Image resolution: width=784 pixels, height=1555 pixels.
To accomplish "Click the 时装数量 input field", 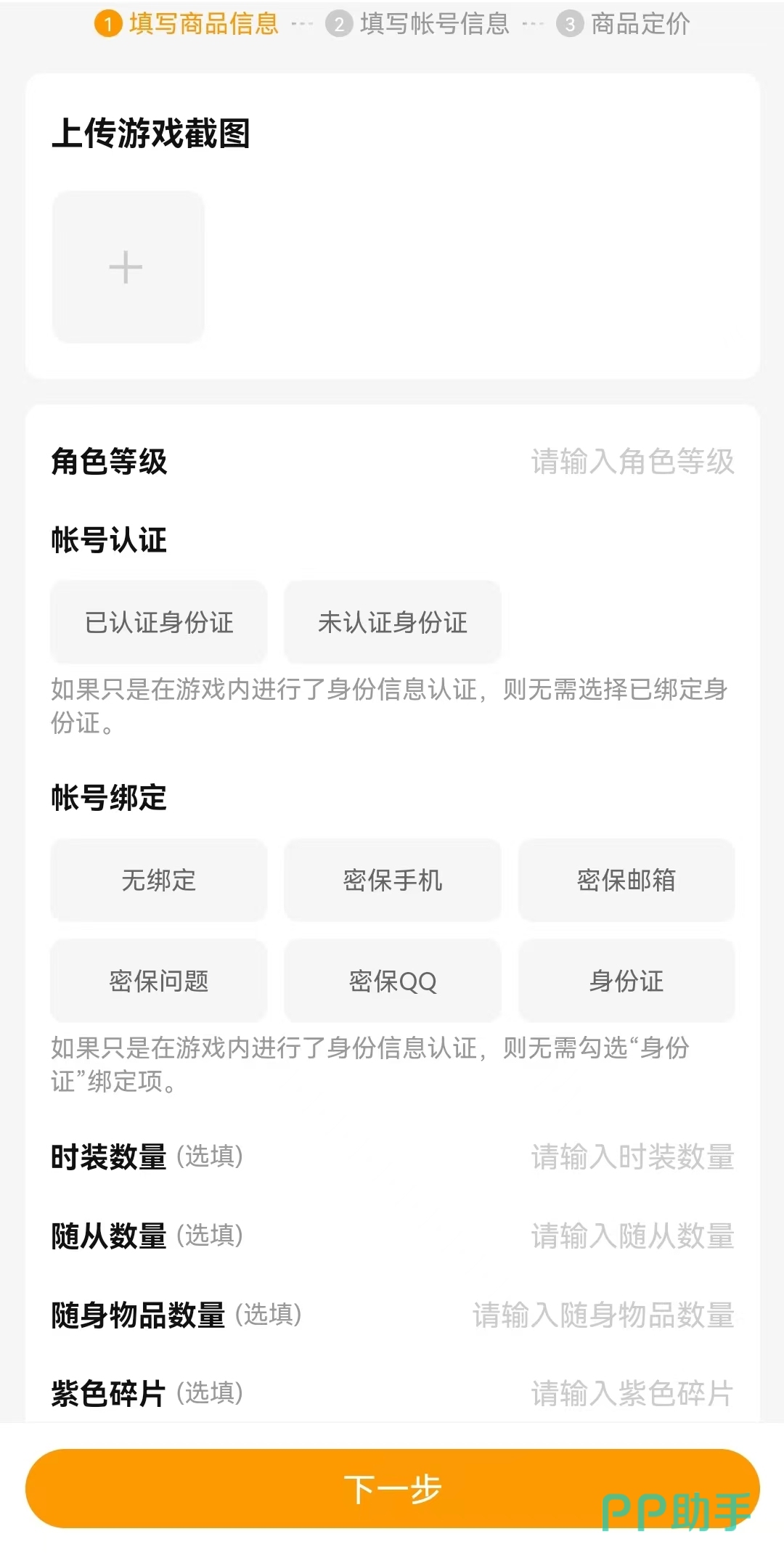I will click(x=632, y=1157).
